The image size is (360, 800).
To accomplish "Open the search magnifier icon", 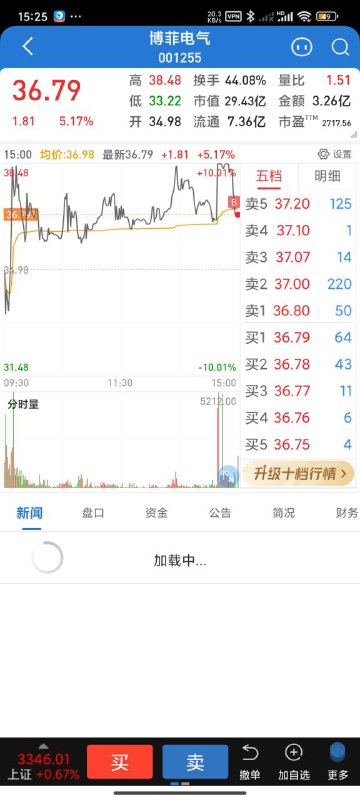I will point(340,47).
